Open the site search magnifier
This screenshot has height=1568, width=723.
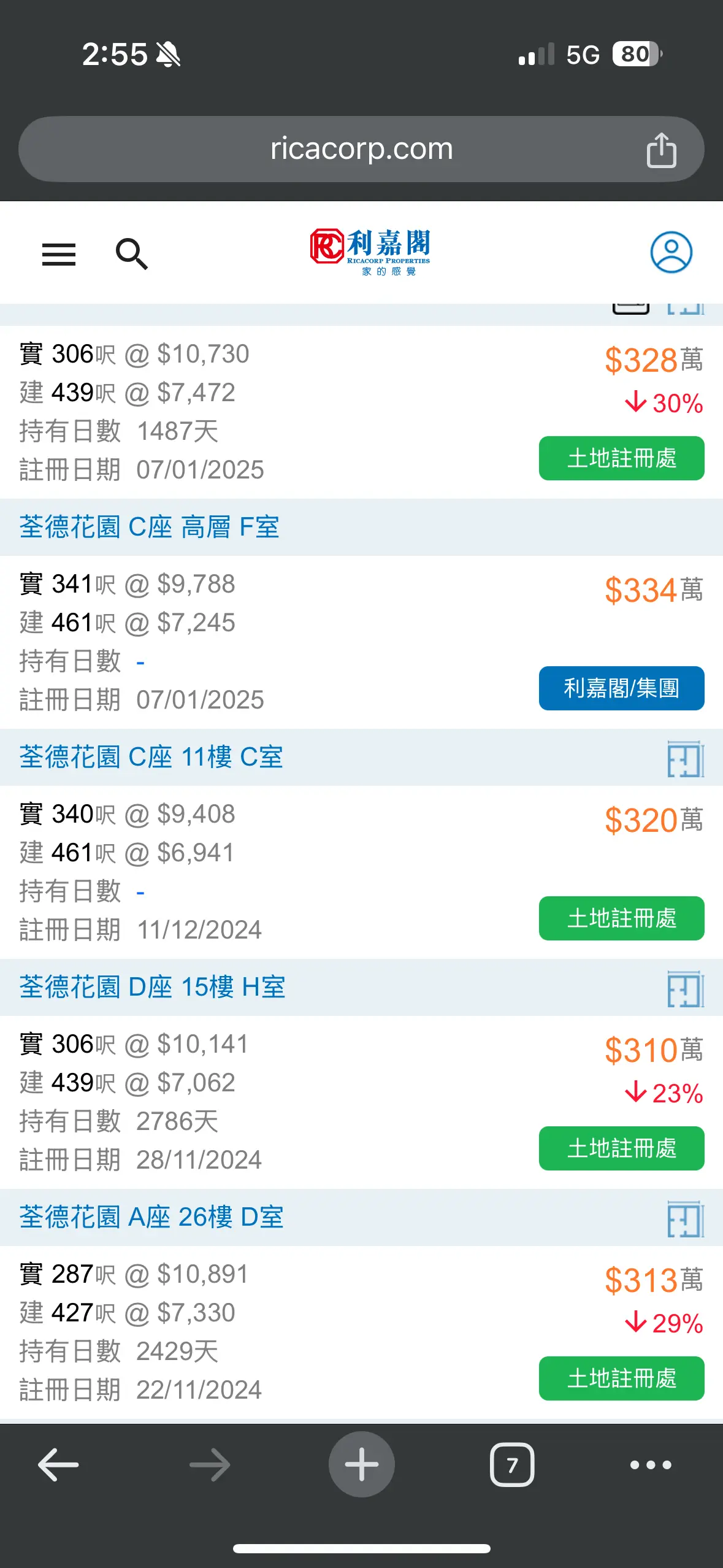coord(132,254)
